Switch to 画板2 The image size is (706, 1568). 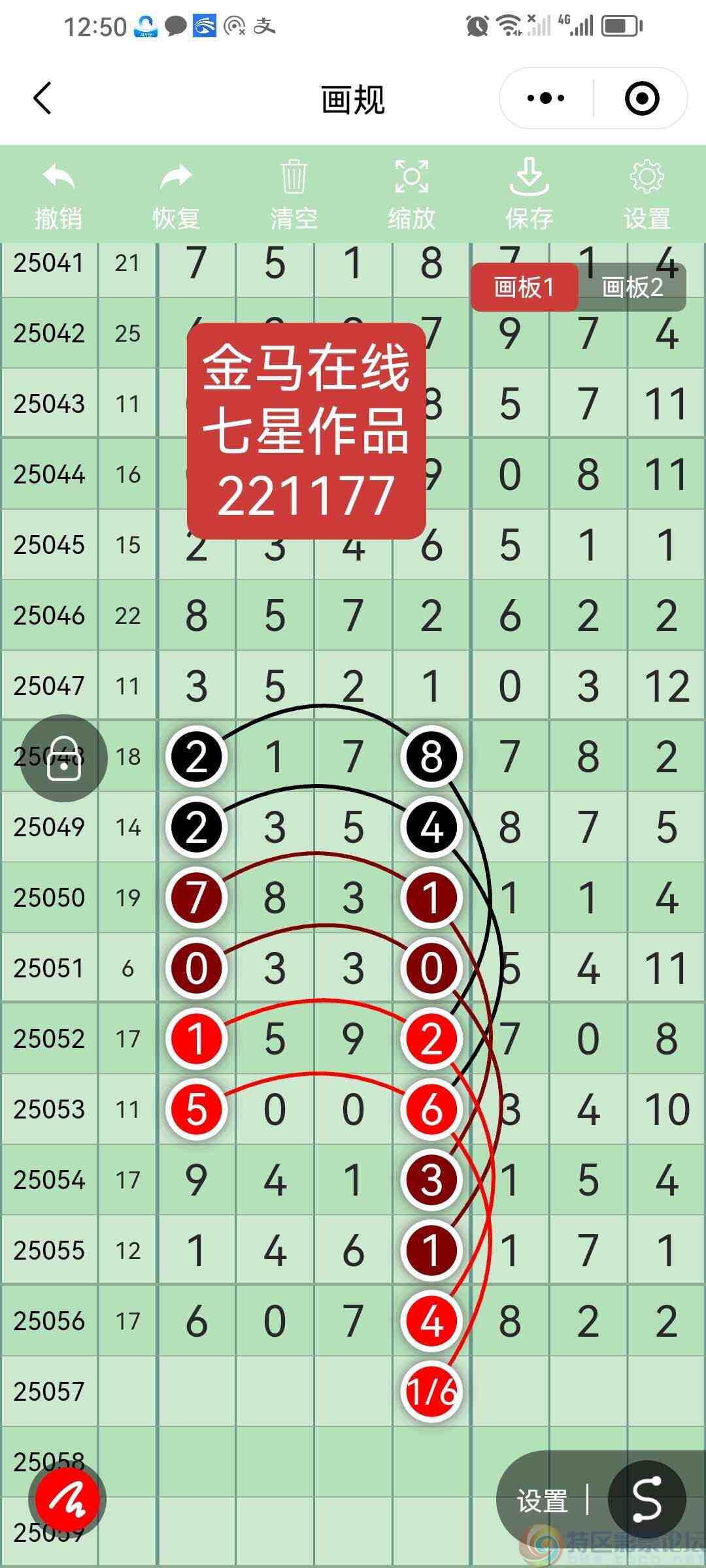point(632,287)
